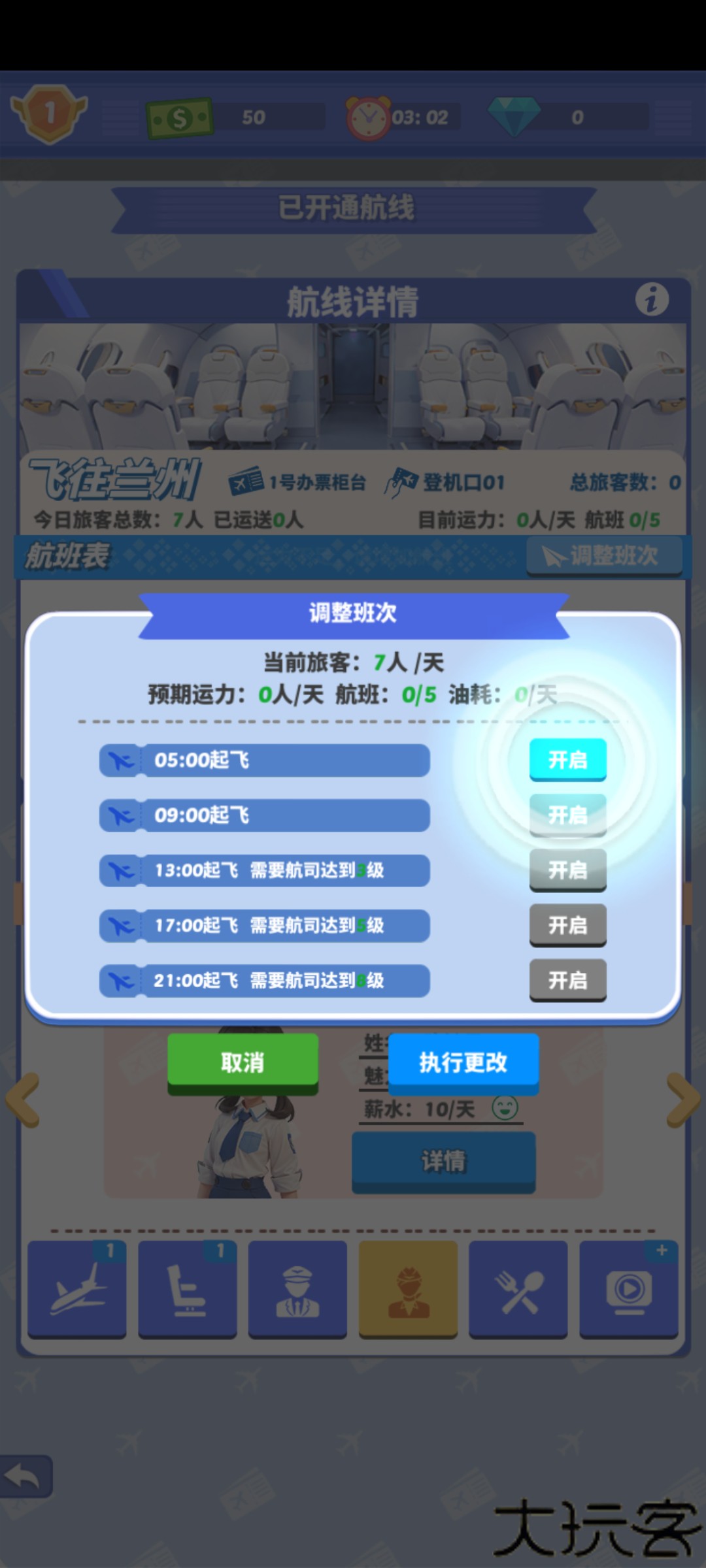The height and width of the screenshot is (1568, 706).
Task: Confirm changes with 执行更改
Action: coord(463,1062)
